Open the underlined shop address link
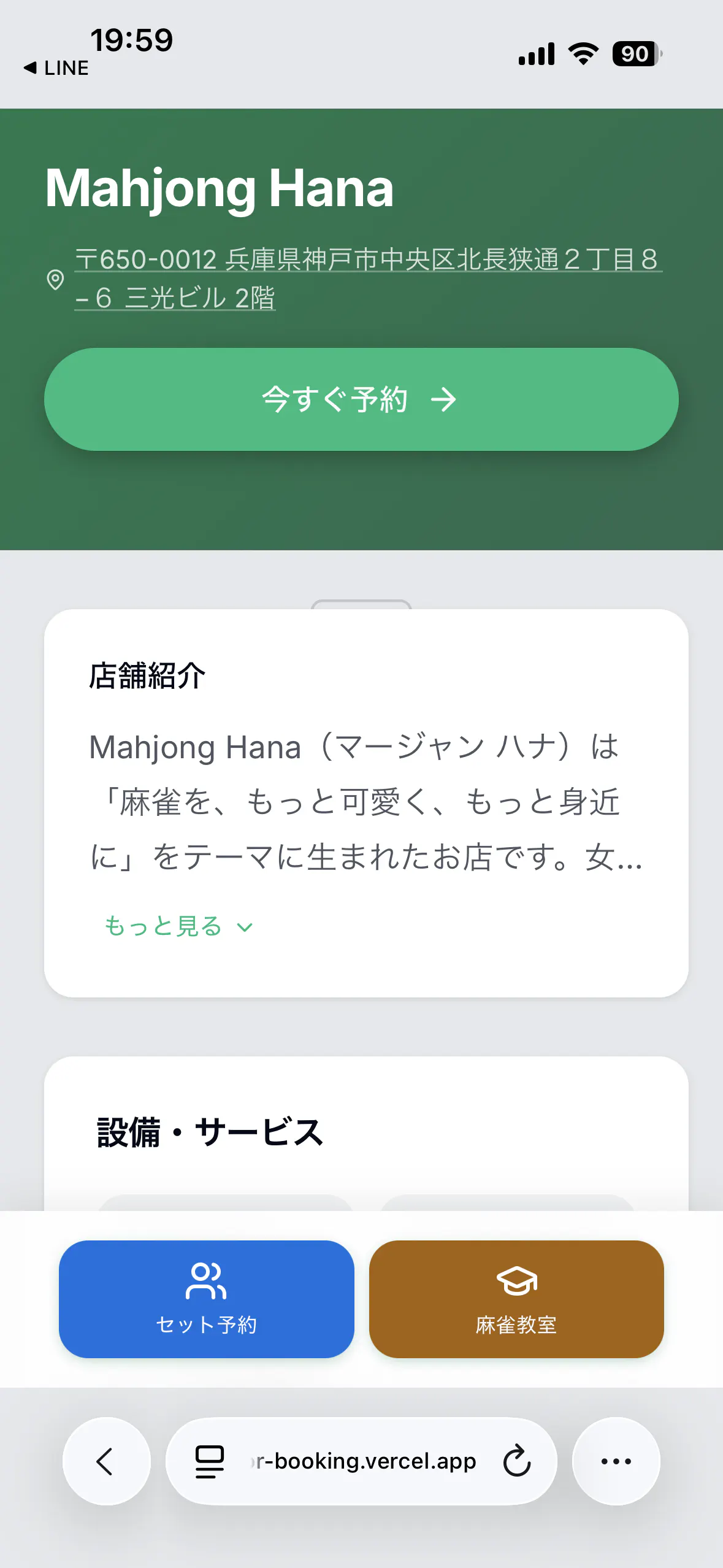The image size is (723, 1568). tap(367, 278)
